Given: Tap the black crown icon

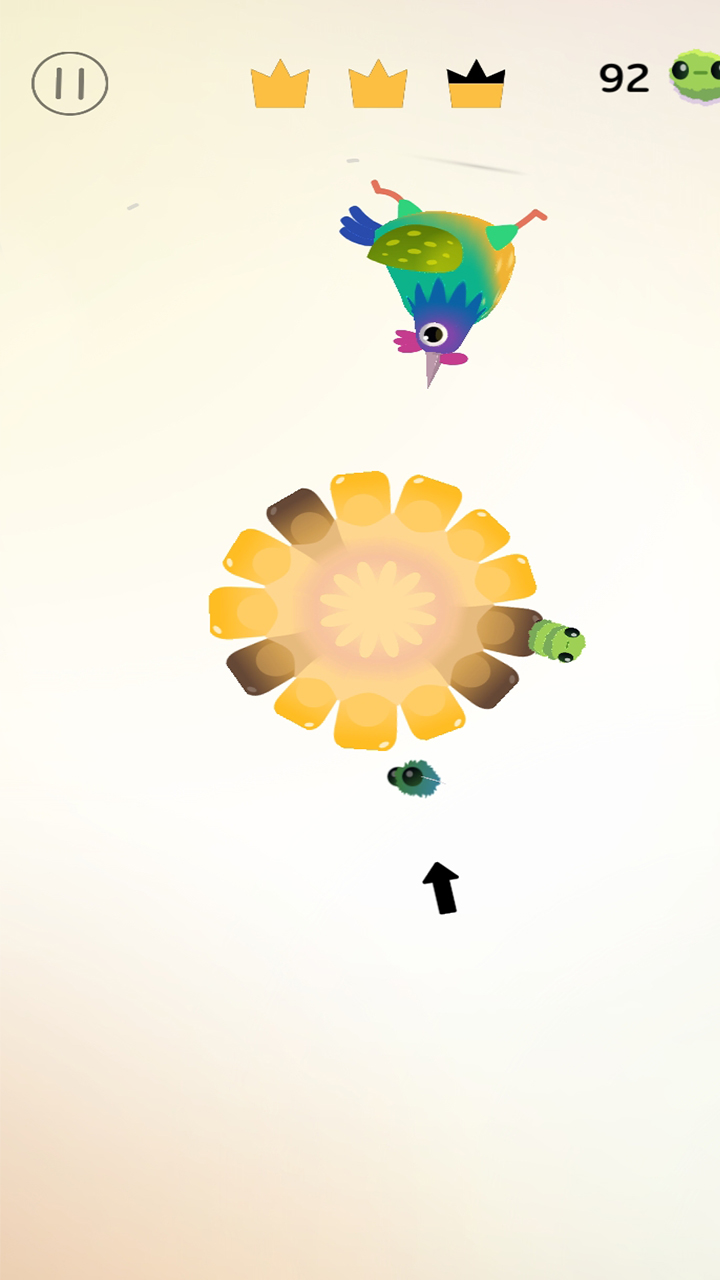Looking at the screenshot, I should 474,84.
